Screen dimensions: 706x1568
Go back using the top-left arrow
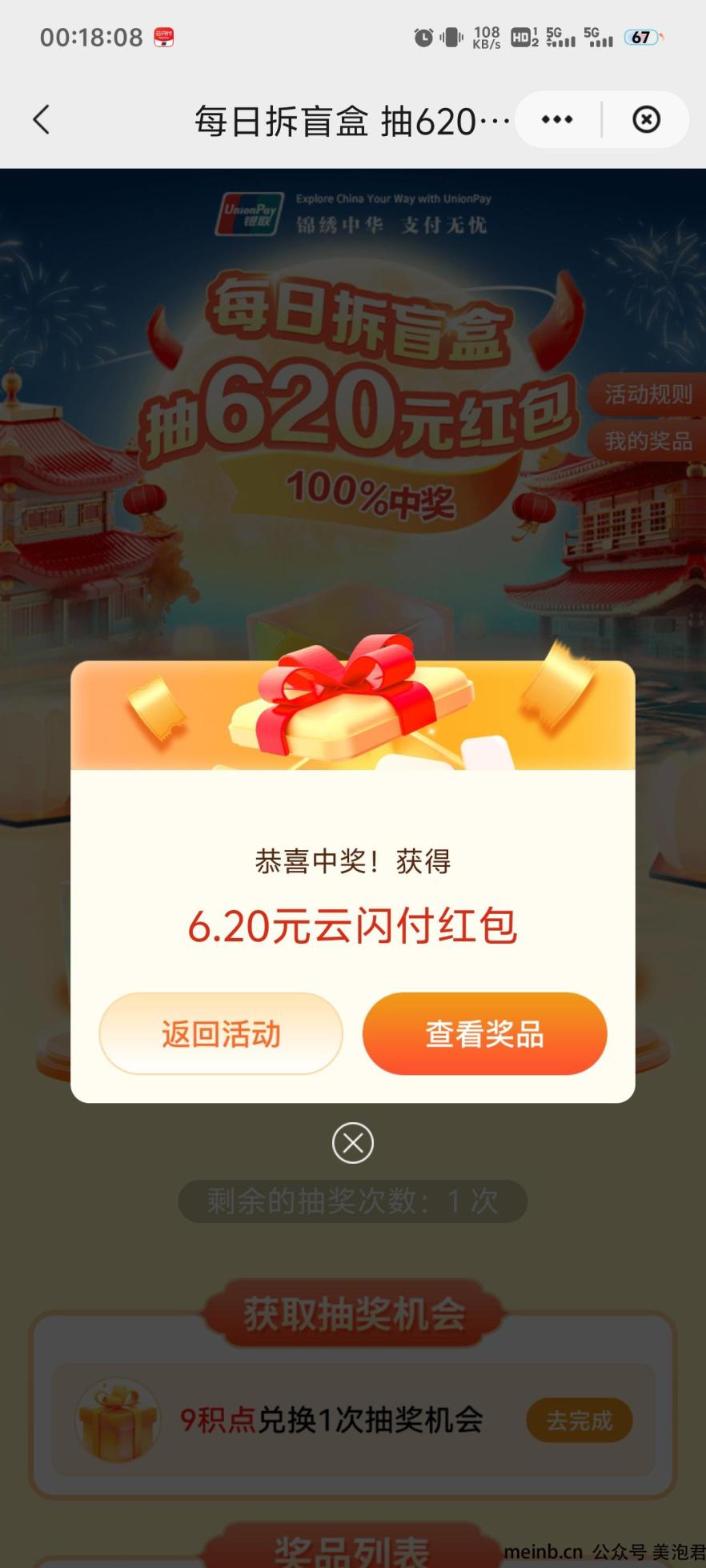(42, 120)
